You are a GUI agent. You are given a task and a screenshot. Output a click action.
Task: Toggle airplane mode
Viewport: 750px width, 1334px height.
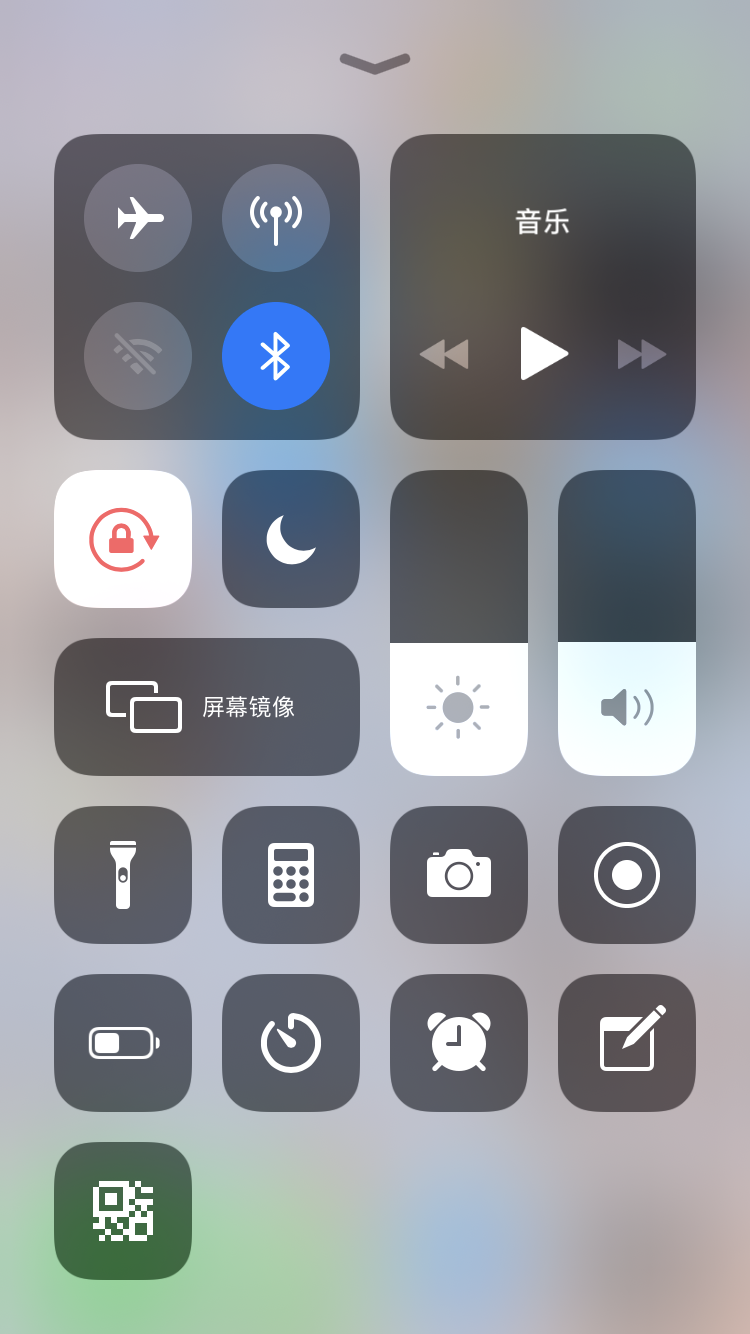138,218
